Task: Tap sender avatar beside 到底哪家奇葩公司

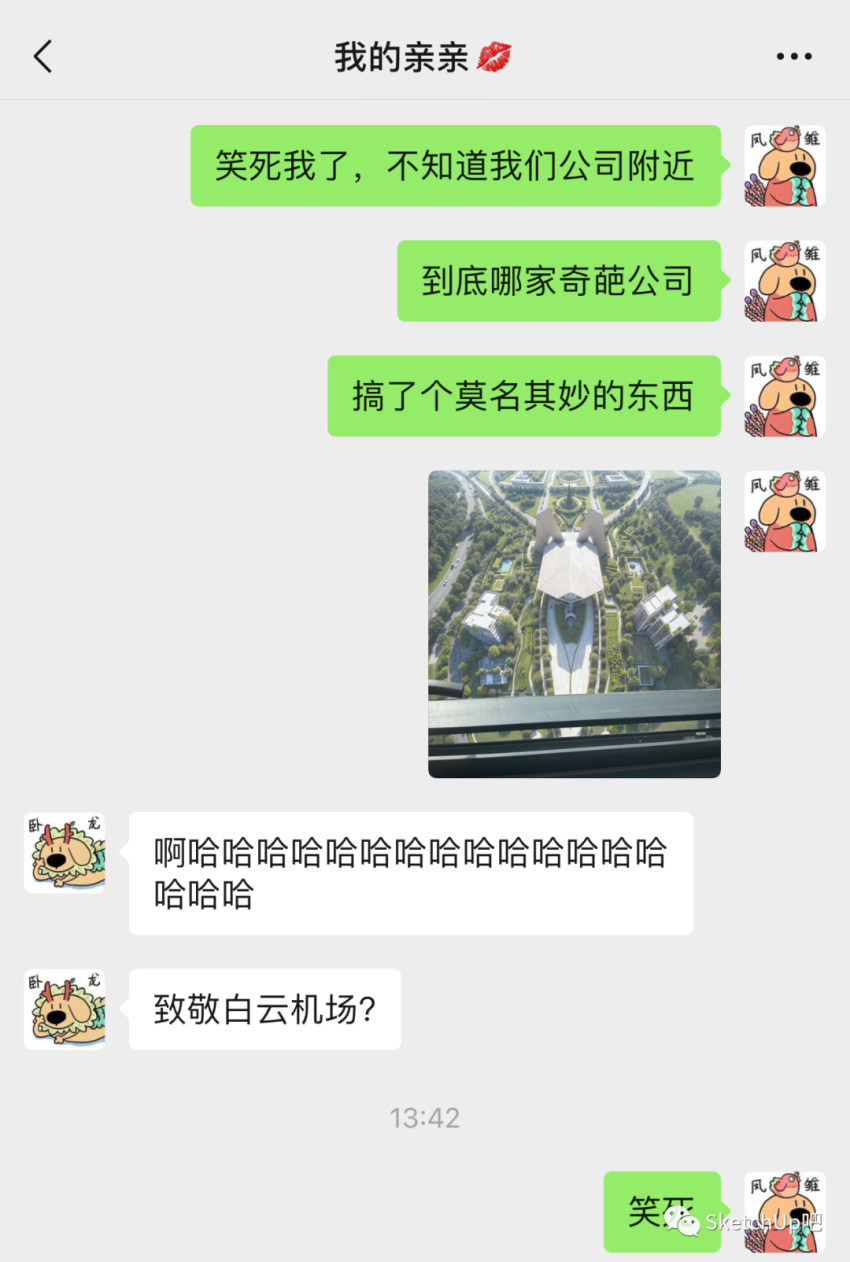Action: tap(784, 281)
